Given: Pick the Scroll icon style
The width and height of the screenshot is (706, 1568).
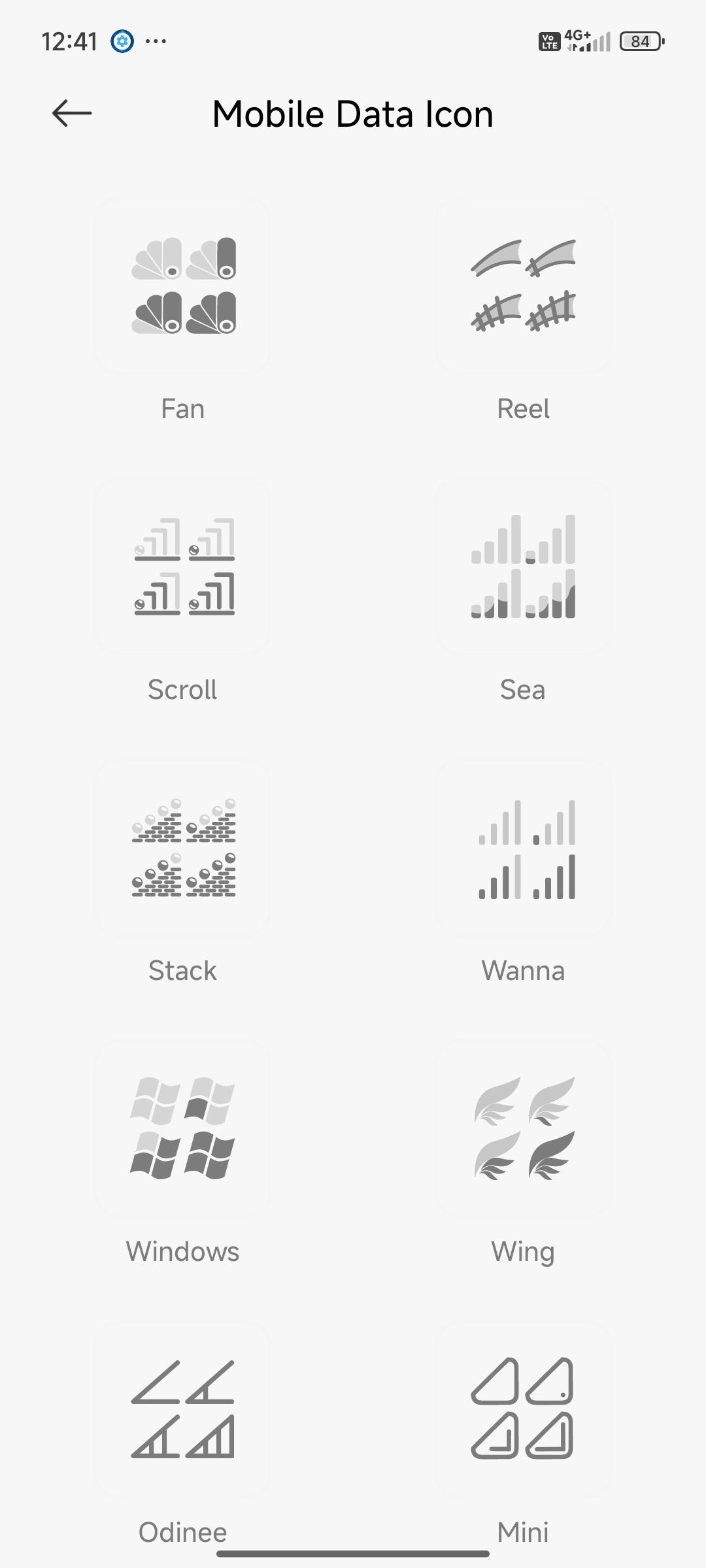Looking at the screenshot, I should click(183, 567).
